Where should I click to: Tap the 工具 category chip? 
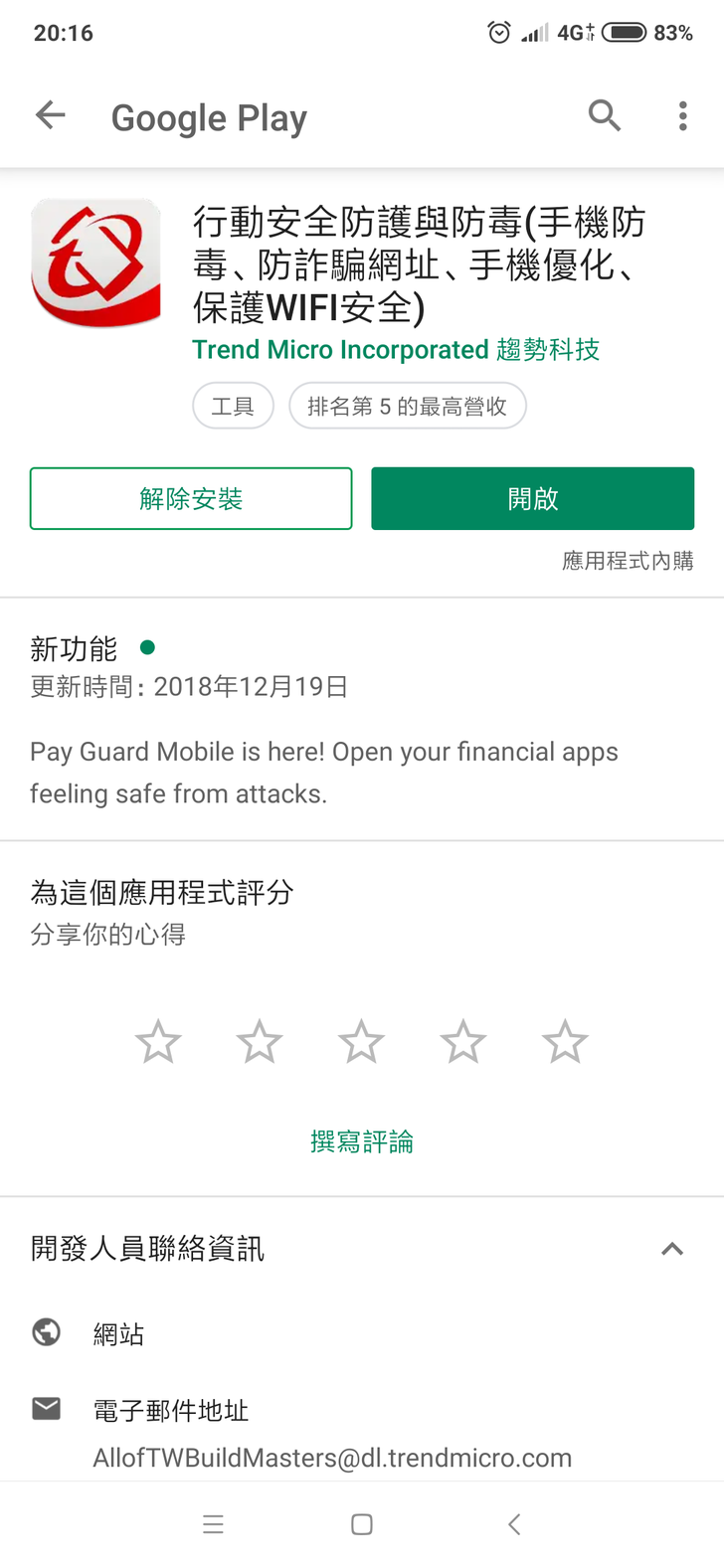233,407
